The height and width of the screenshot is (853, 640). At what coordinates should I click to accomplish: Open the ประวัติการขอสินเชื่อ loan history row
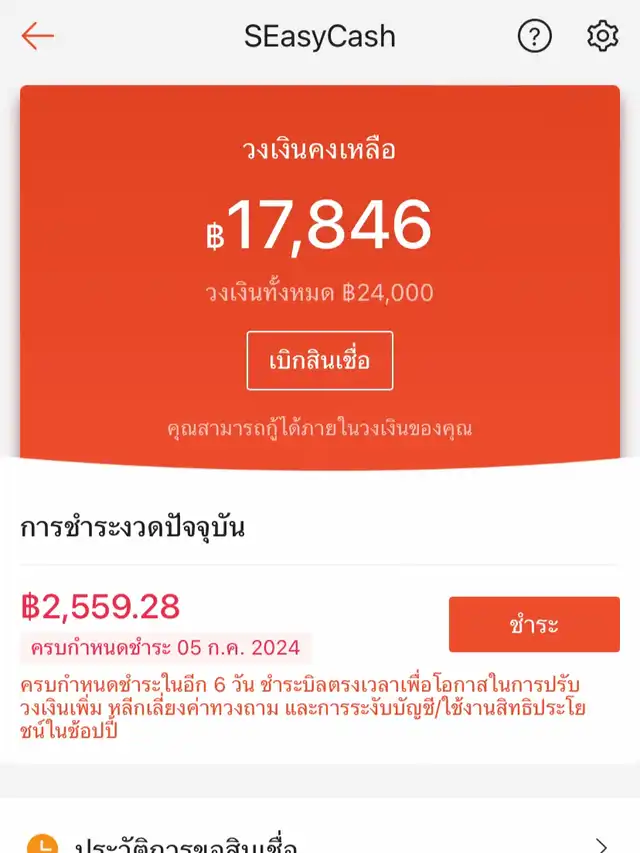tap(320, 842)
